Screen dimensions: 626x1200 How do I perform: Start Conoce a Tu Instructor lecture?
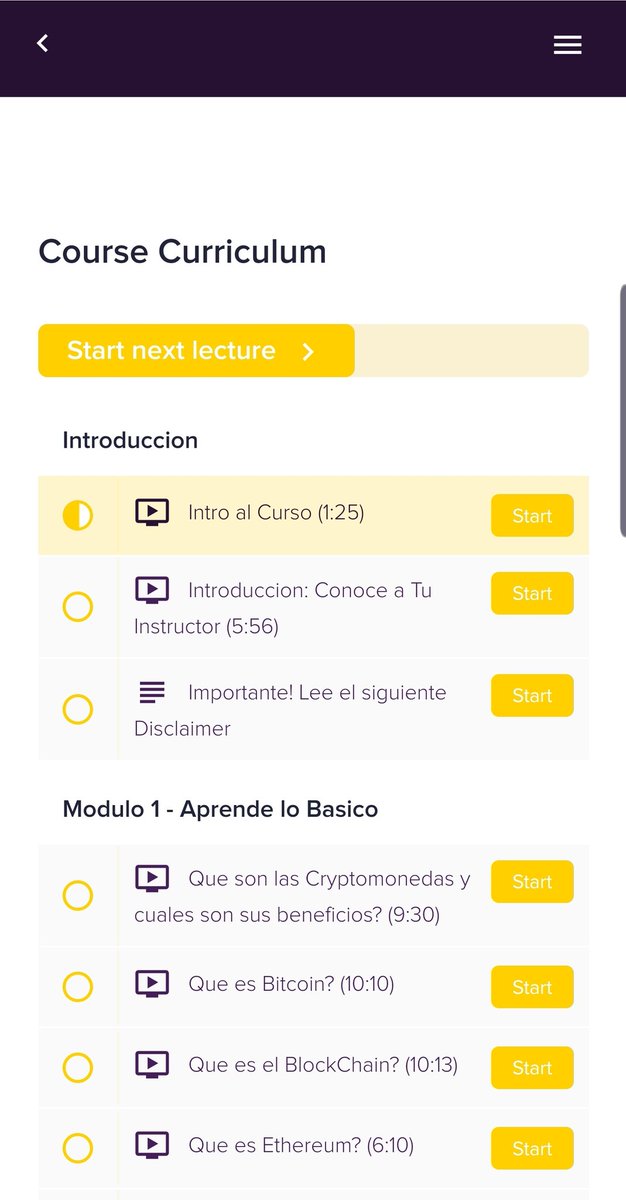pos(532,594)
